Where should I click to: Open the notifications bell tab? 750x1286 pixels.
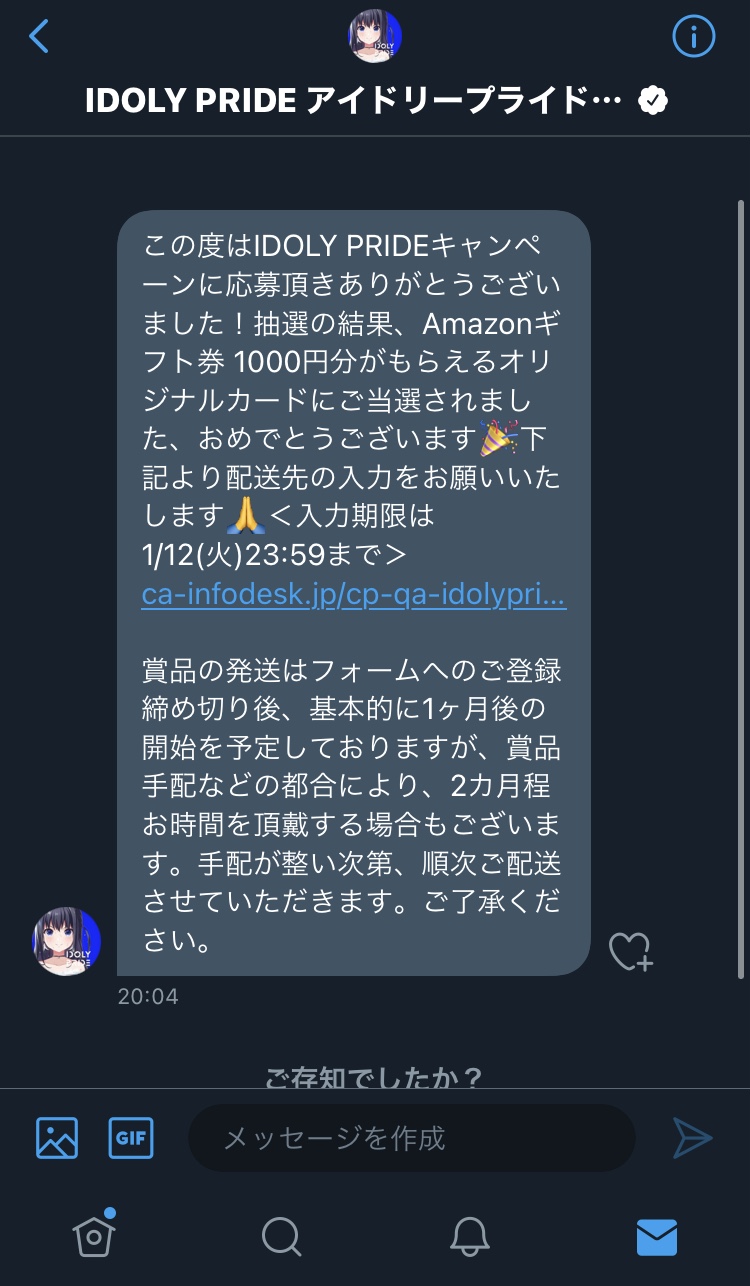(469, 1237)
